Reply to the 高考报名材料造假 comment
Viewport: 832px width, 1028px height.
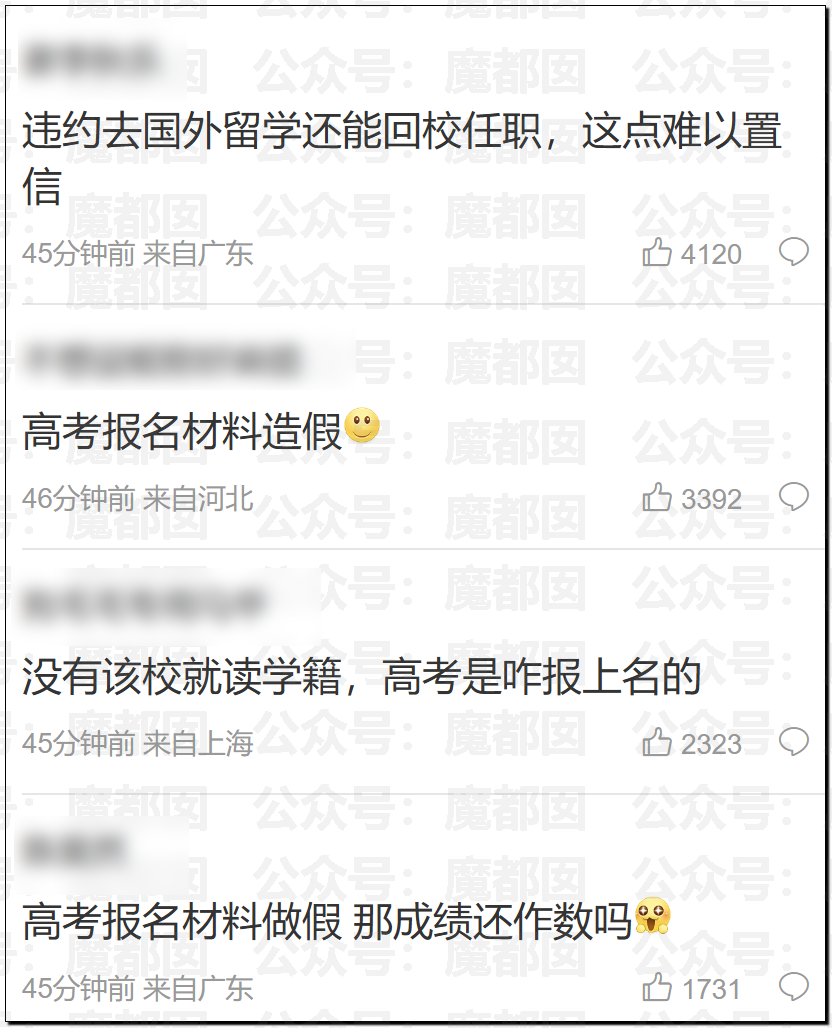tap(794, 496)
